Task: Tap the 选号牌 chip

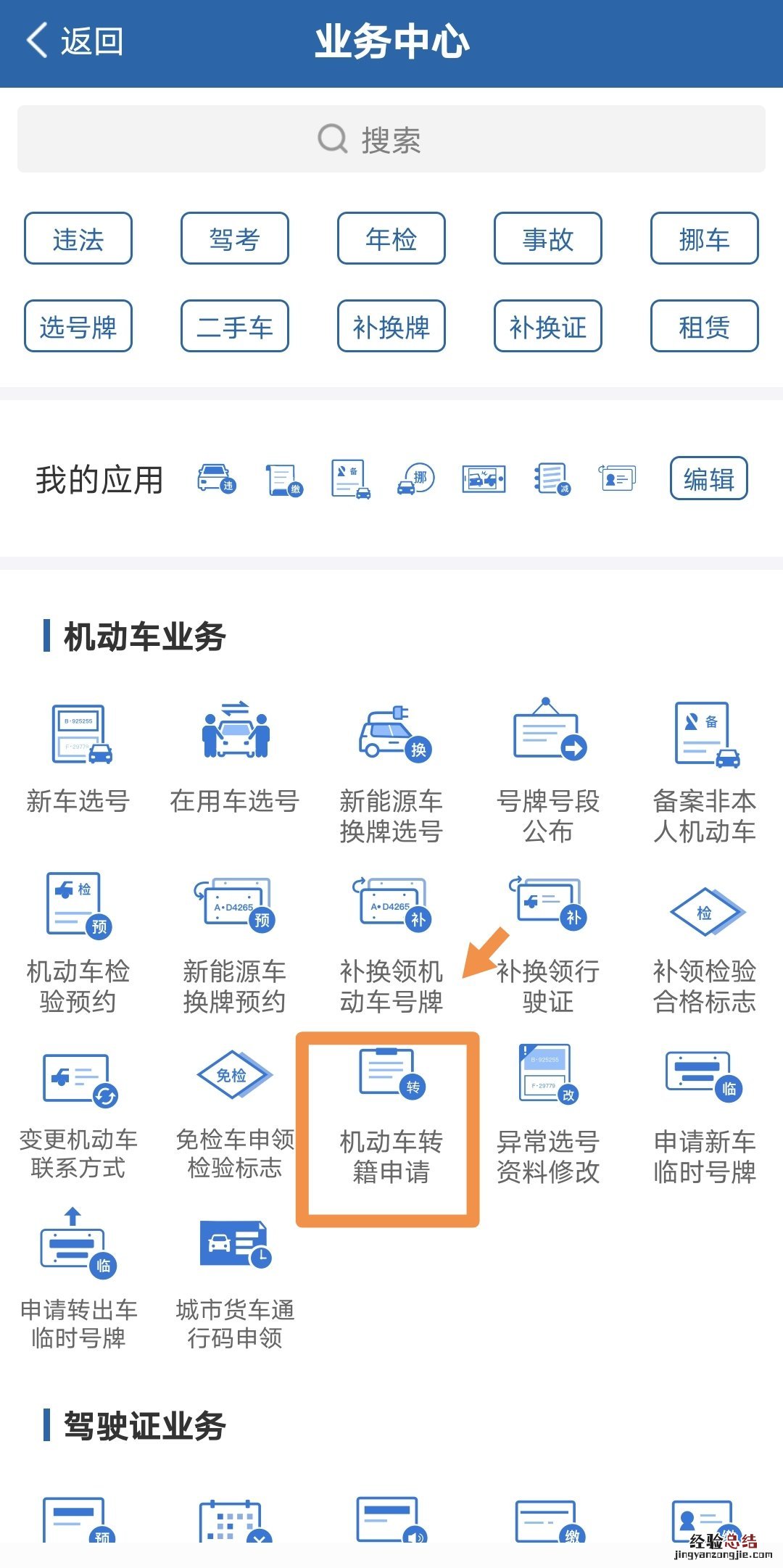Action: pyautogui.click(x=78, y=326)
